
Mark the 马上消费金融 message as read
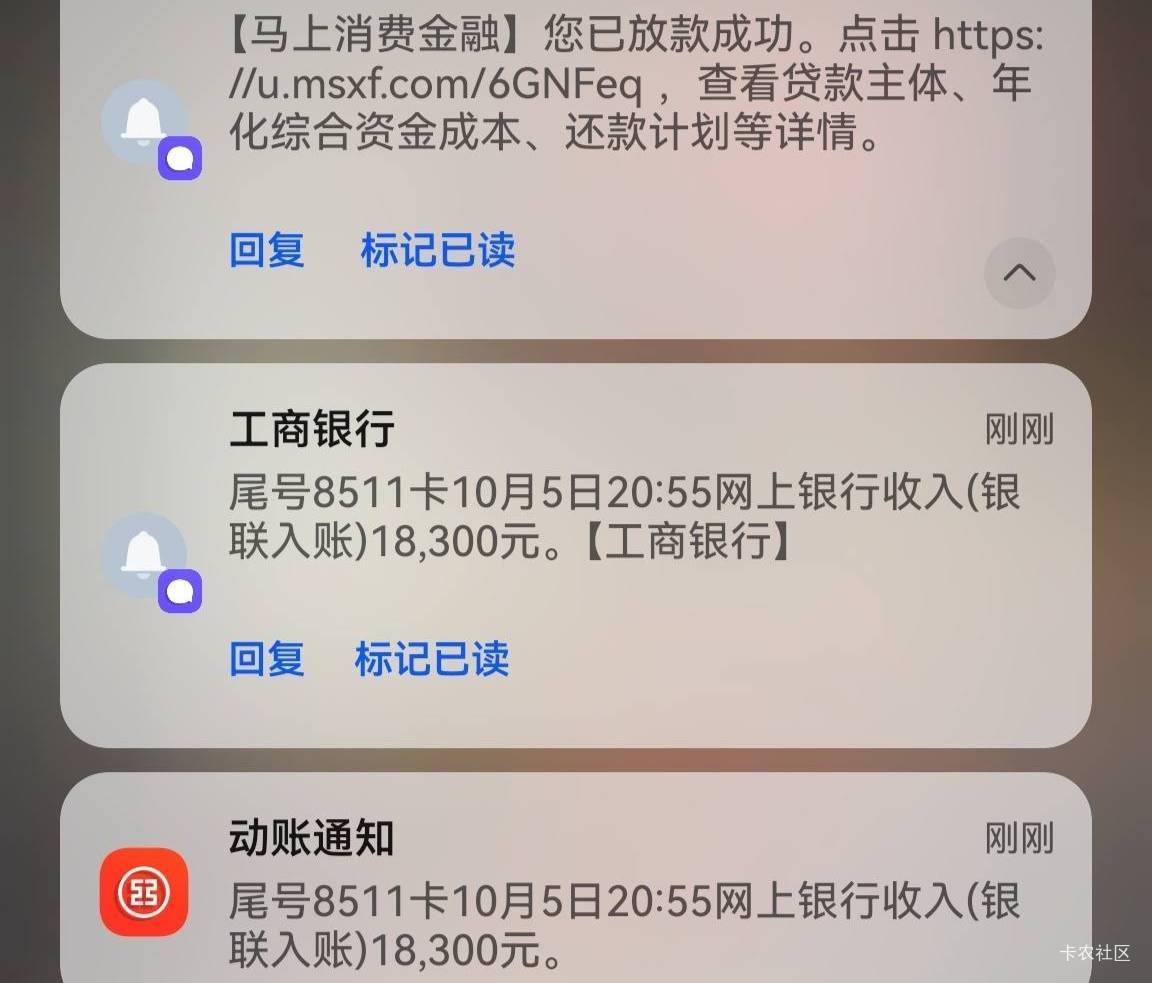pos(438,250)
